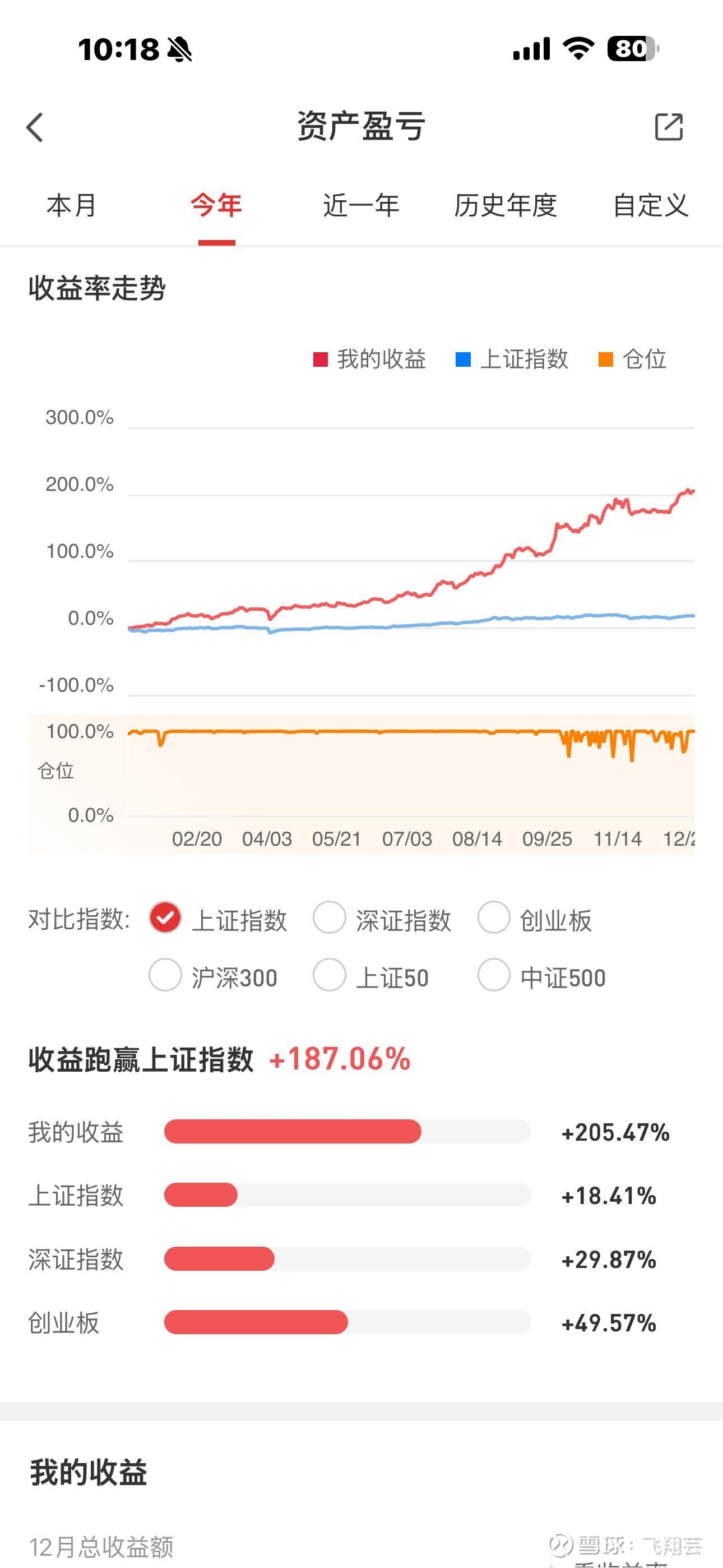
Task: Deselect the checked 上证指数 radio button
Action: (x=165, y=918)
